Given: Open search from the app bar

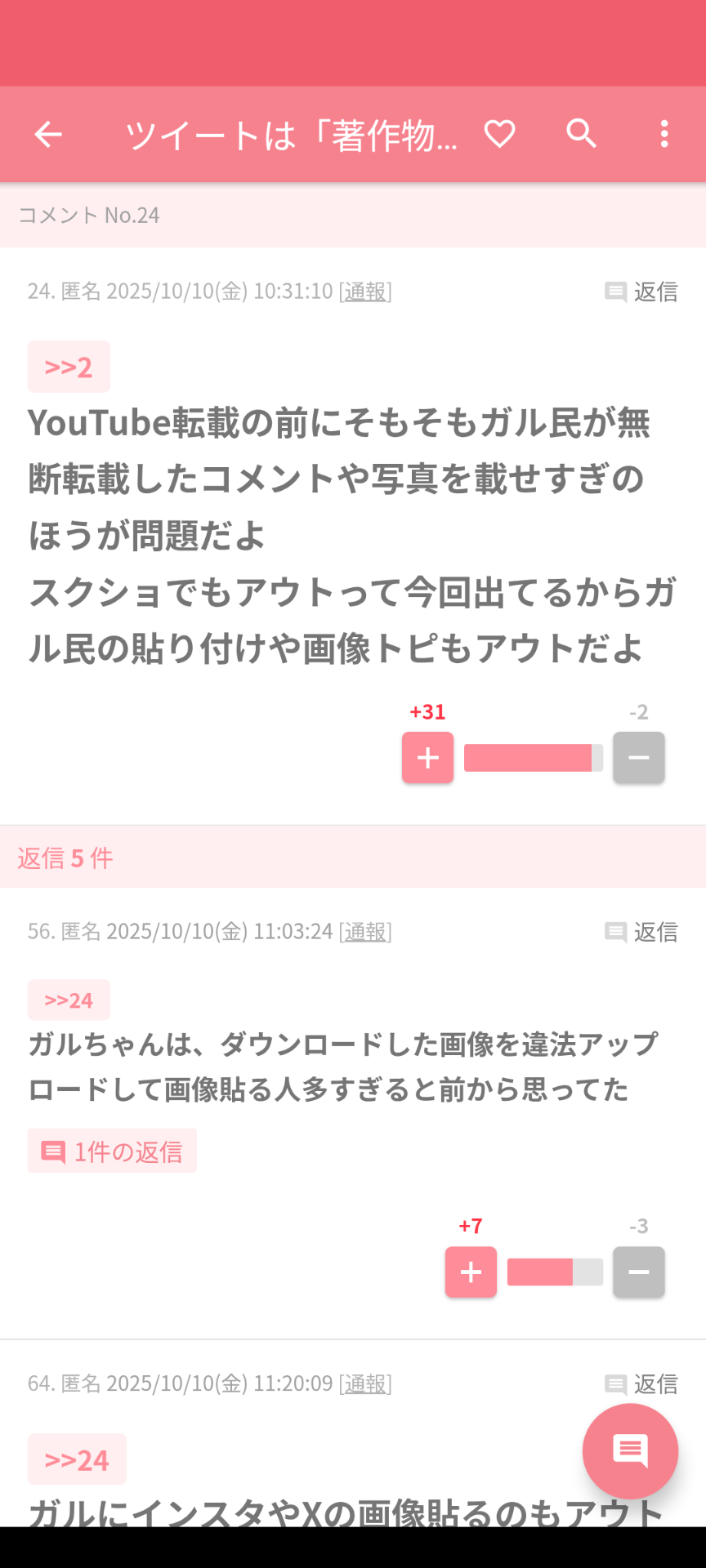Looking at the screenshot, I should pyautogui.click(x=582, y=134).
